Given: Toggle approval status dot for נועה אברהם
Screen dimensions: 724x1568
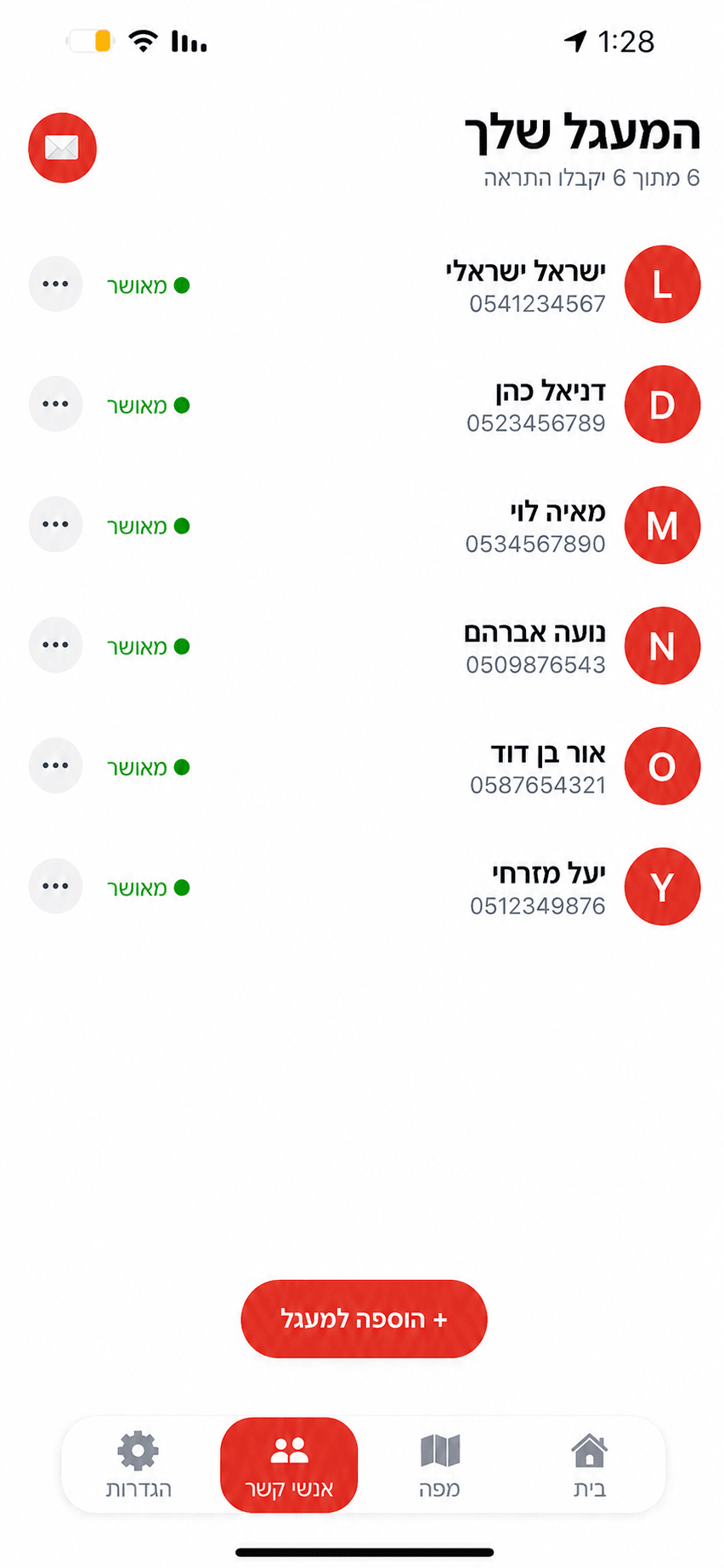Looking at the screenshot, I should [x=181, y=646].
